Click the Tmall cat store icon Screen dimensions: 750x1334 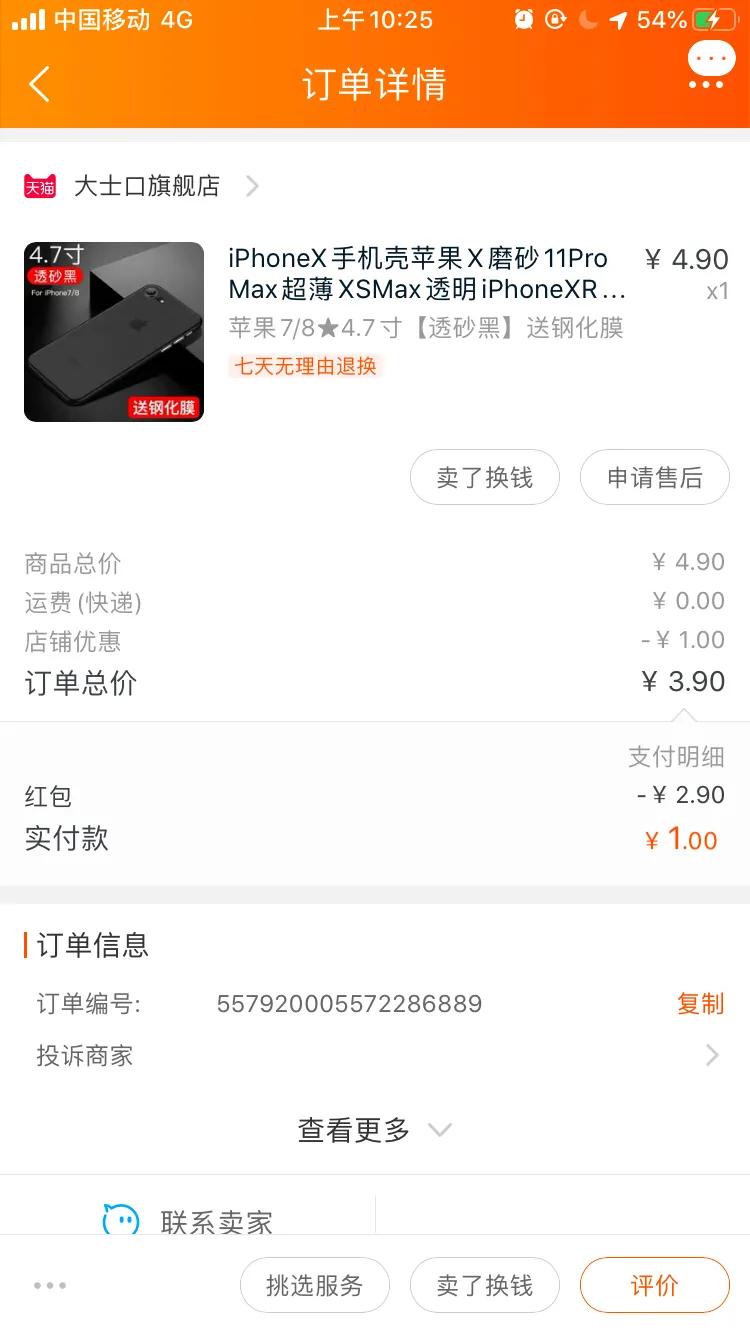[40, 186]
